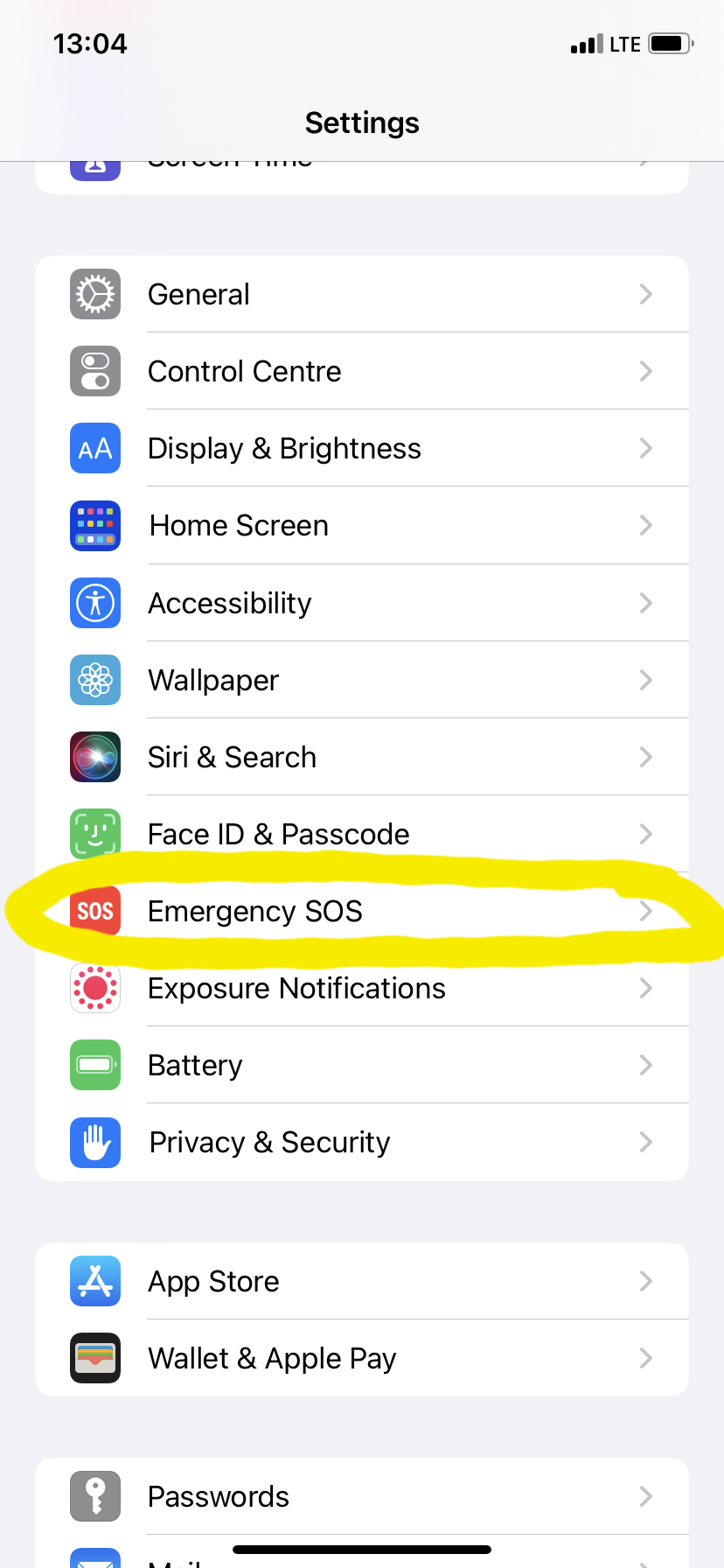Open Control Centre settings
Viewport: 724px width, 1568px height.
coord(361,371)
